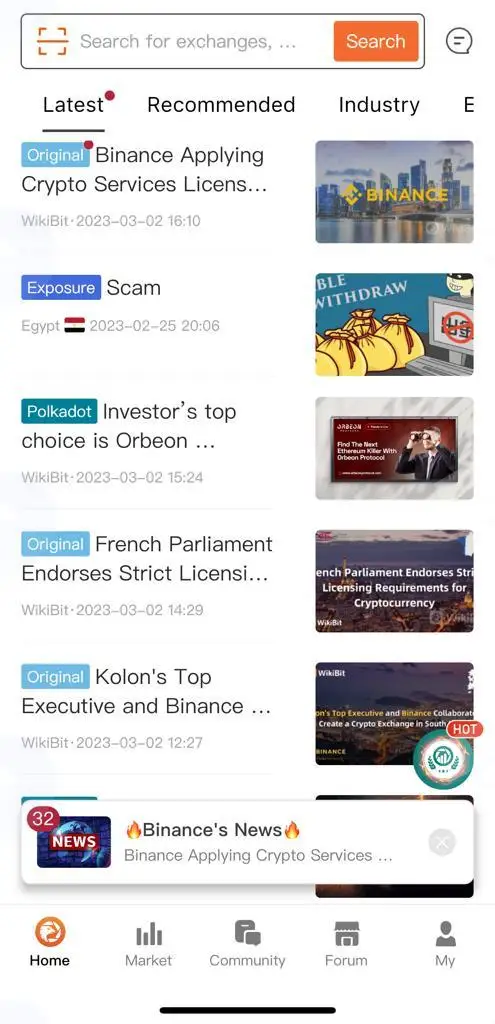Viewport: 495px width, 1024px height.
Task: Read the Polkadot Orbeon investor article
Action: (247, 448)
